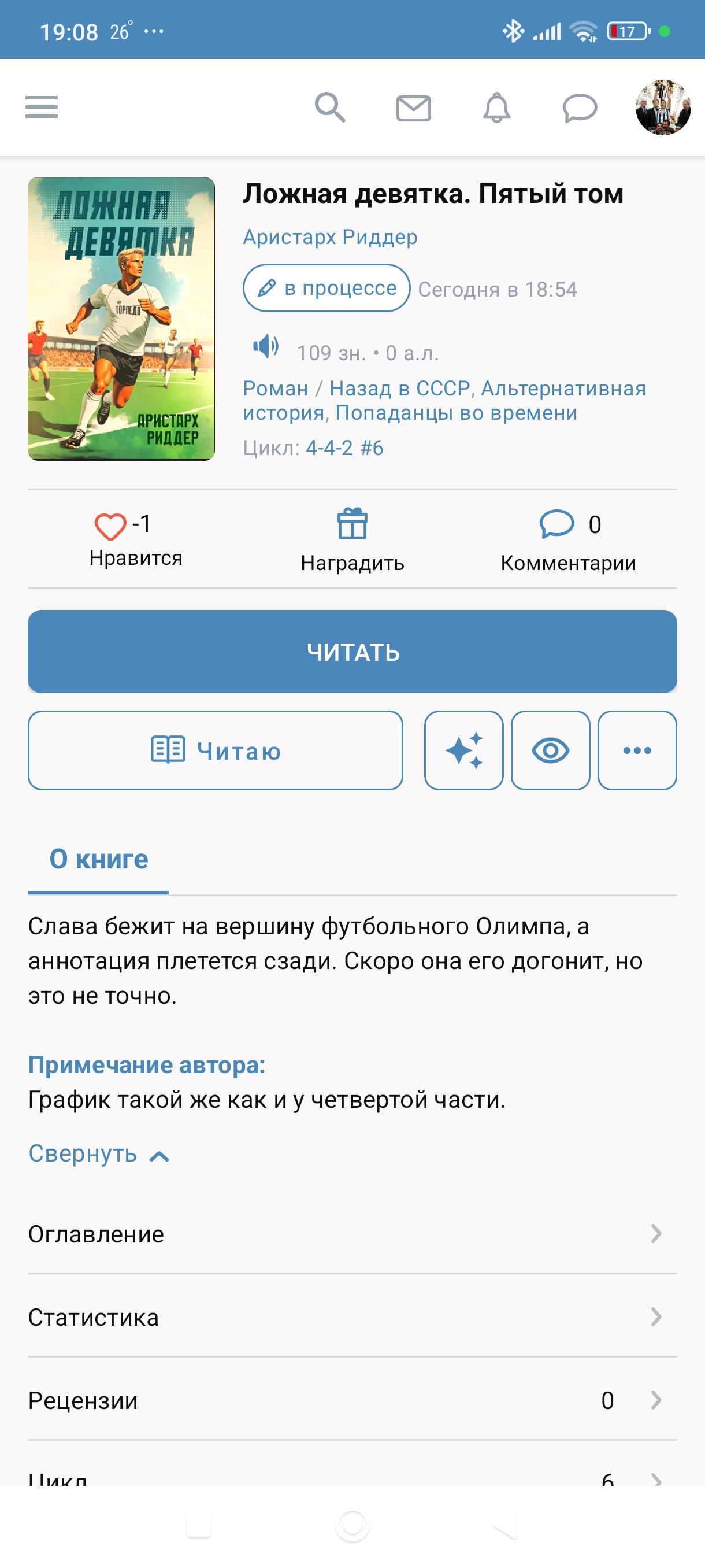Open the cycle 4-4-2 #6 link
This screenshot has width=705, height=1568.
tap(344, 448)
